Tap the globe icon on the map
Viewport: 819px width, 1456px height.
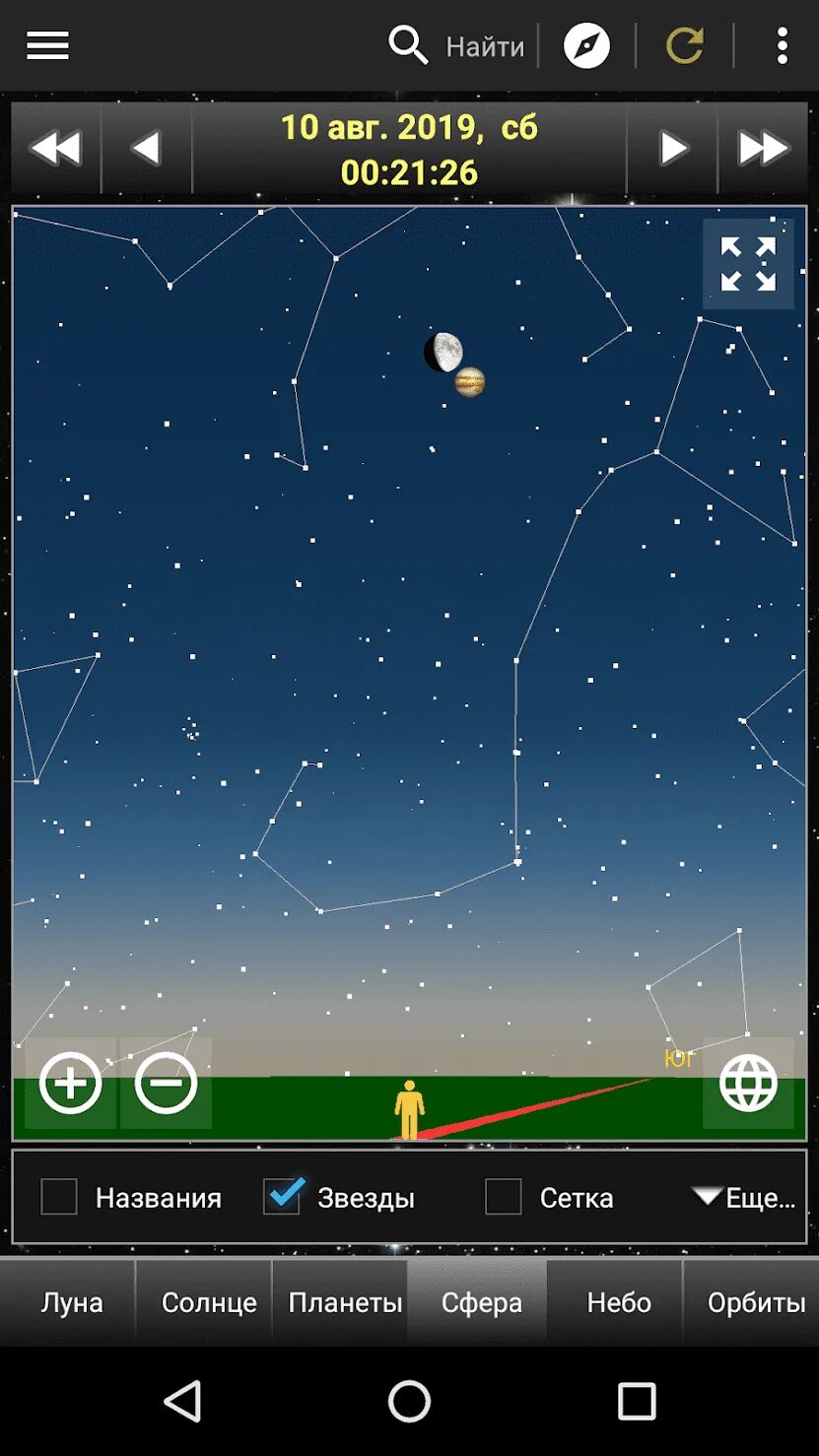(748, 1084)
